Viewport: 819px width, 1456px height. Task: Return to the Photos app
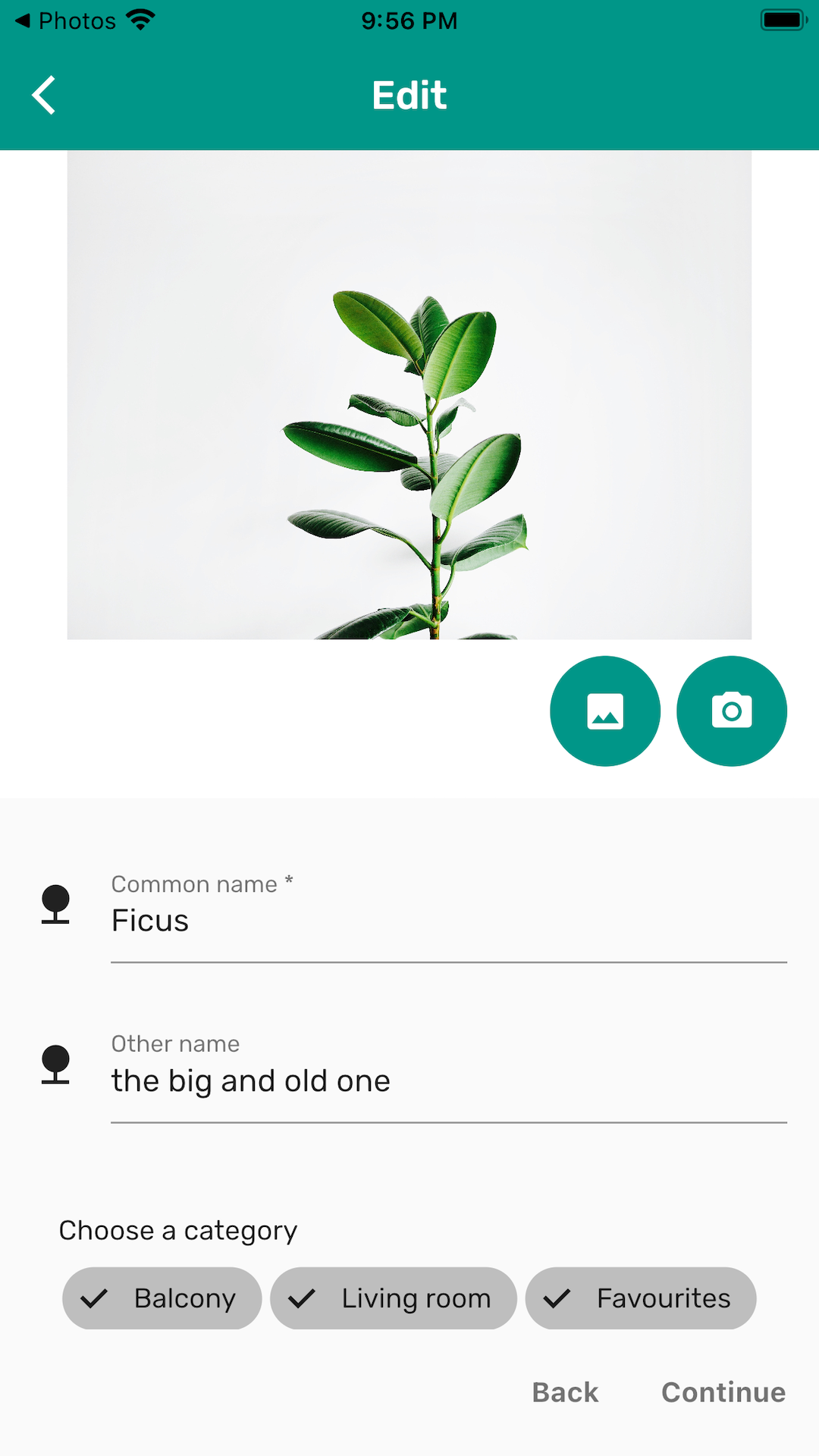tap(65, 21)
